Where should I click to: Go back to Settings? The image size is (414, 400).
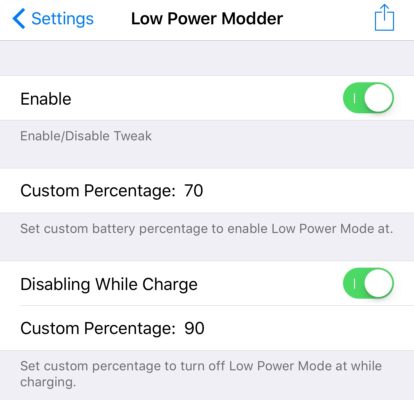click(53, 19)
